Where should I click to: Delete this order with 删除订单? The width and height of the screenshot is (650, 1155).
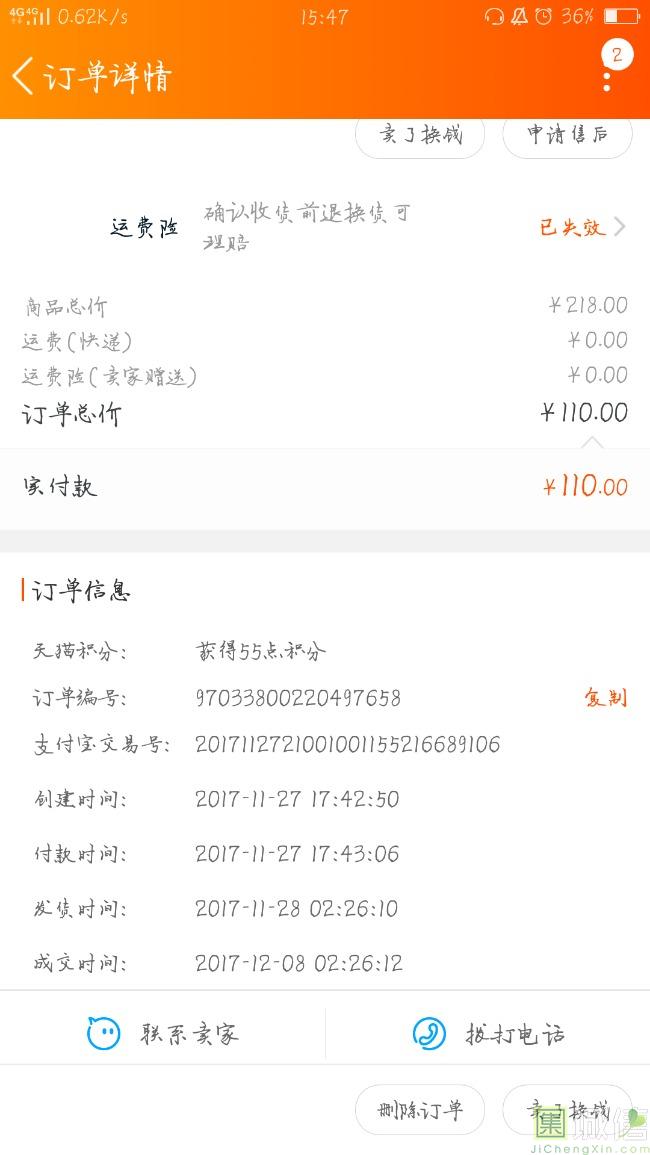(420, 1110)
